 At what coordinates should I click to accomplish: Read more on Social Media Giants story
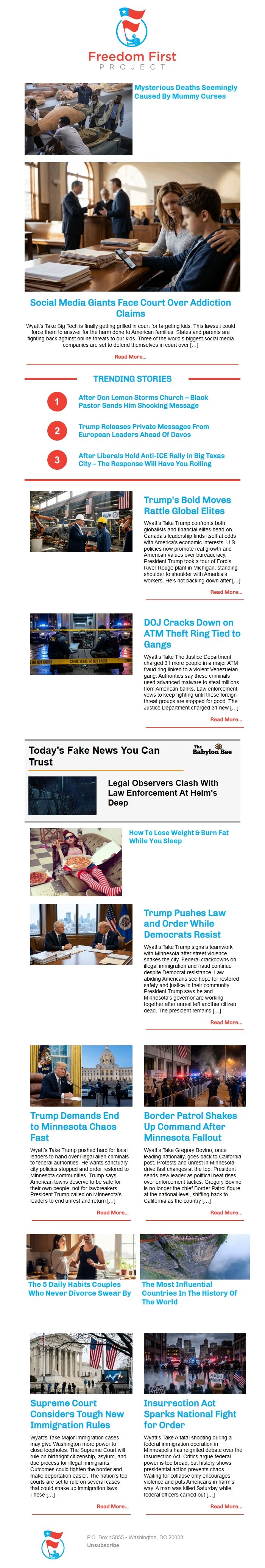(130, 357)
